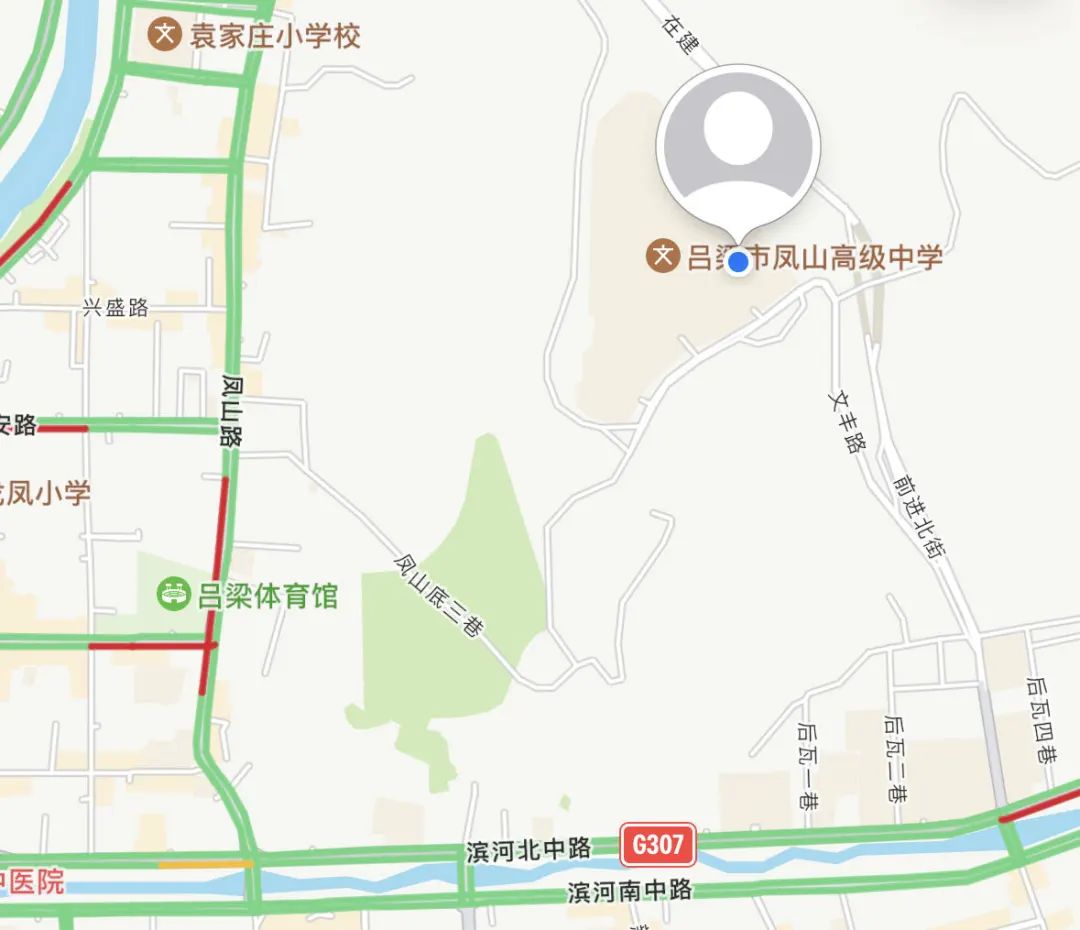1080x930 pixels.
Task: Open the 袁家庄小学校 place marker
Action: coord(163,36)
